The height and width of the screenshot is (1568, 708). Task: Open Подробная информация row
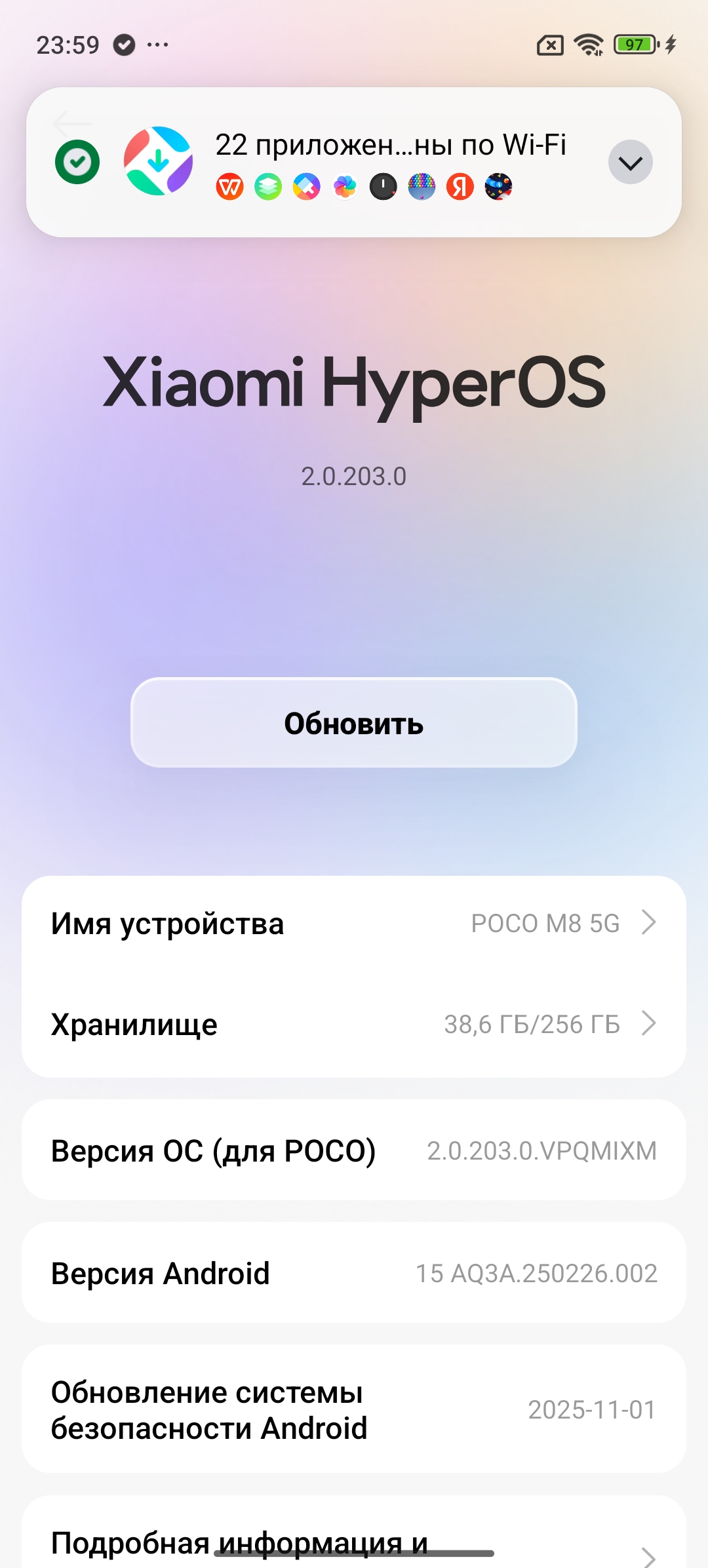point(354,1540)
